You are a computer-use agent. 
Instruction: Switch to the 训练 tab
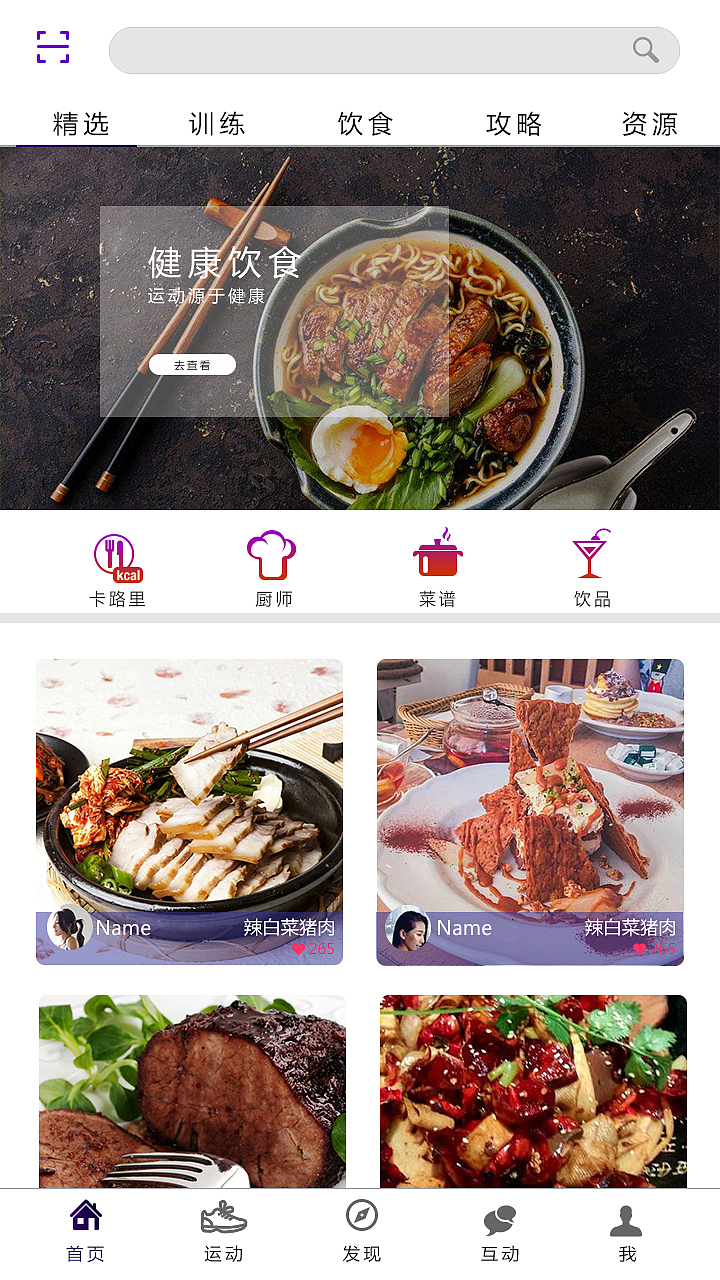[x=219, y=122]
